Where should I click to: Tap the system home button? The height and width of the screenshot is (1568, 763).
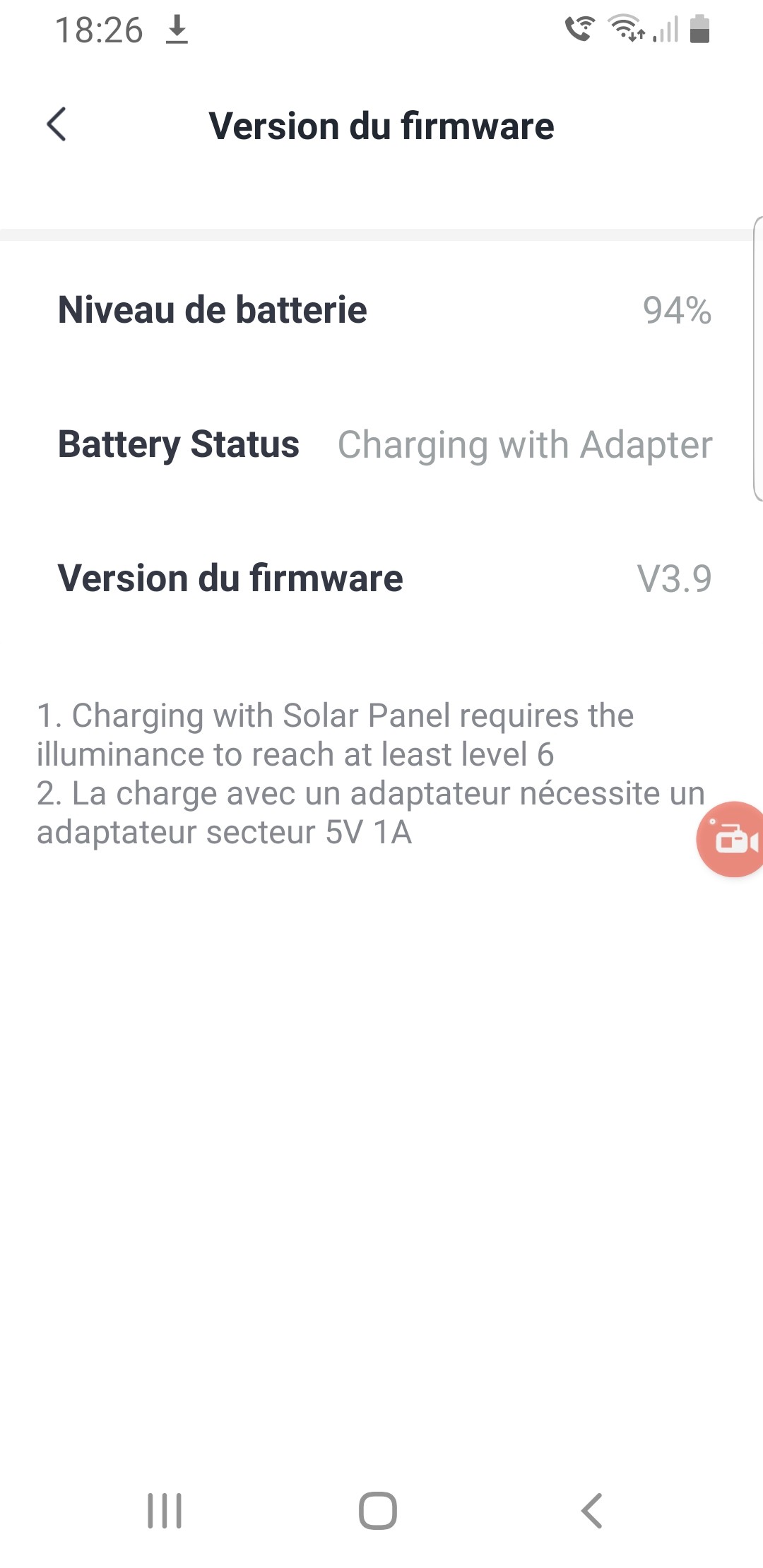coord(378,1511)
